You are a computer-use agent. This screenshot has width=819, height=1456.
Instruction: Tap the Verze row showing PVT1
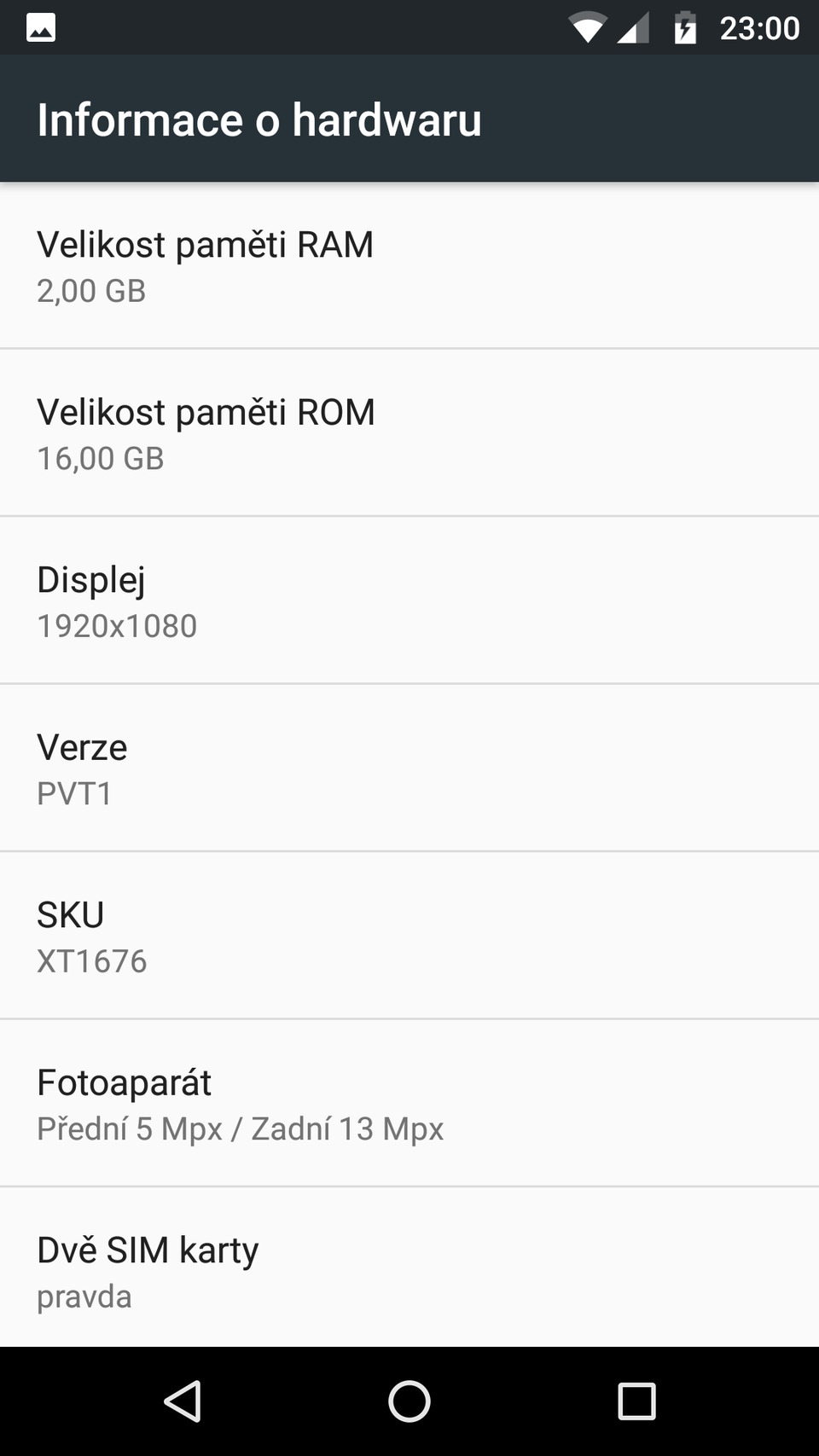pyautogui.click(x=409, y=768)
